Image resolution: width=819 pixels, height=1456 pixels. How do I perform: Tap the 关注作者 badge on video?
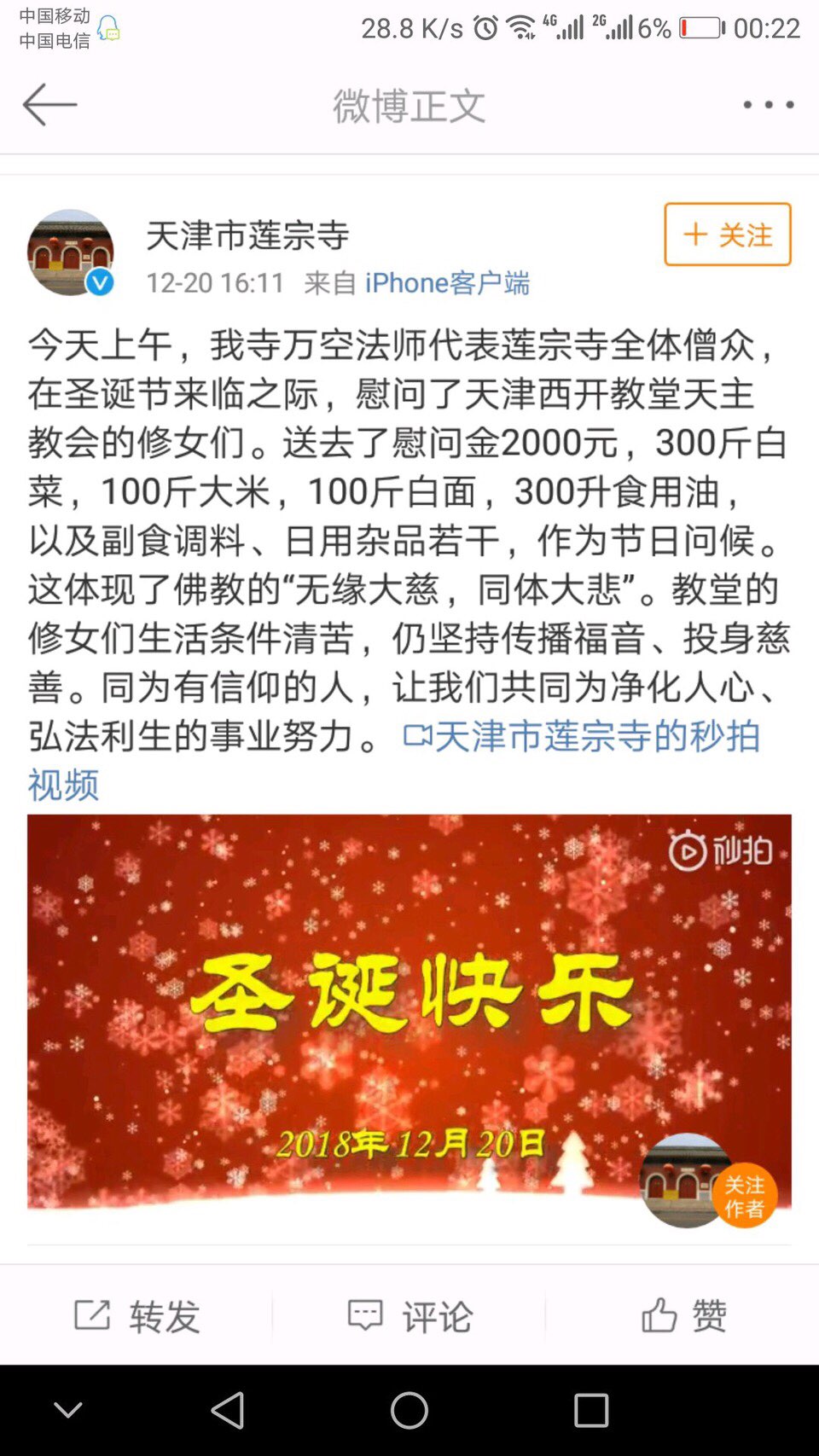click(x=744, y=1196)
